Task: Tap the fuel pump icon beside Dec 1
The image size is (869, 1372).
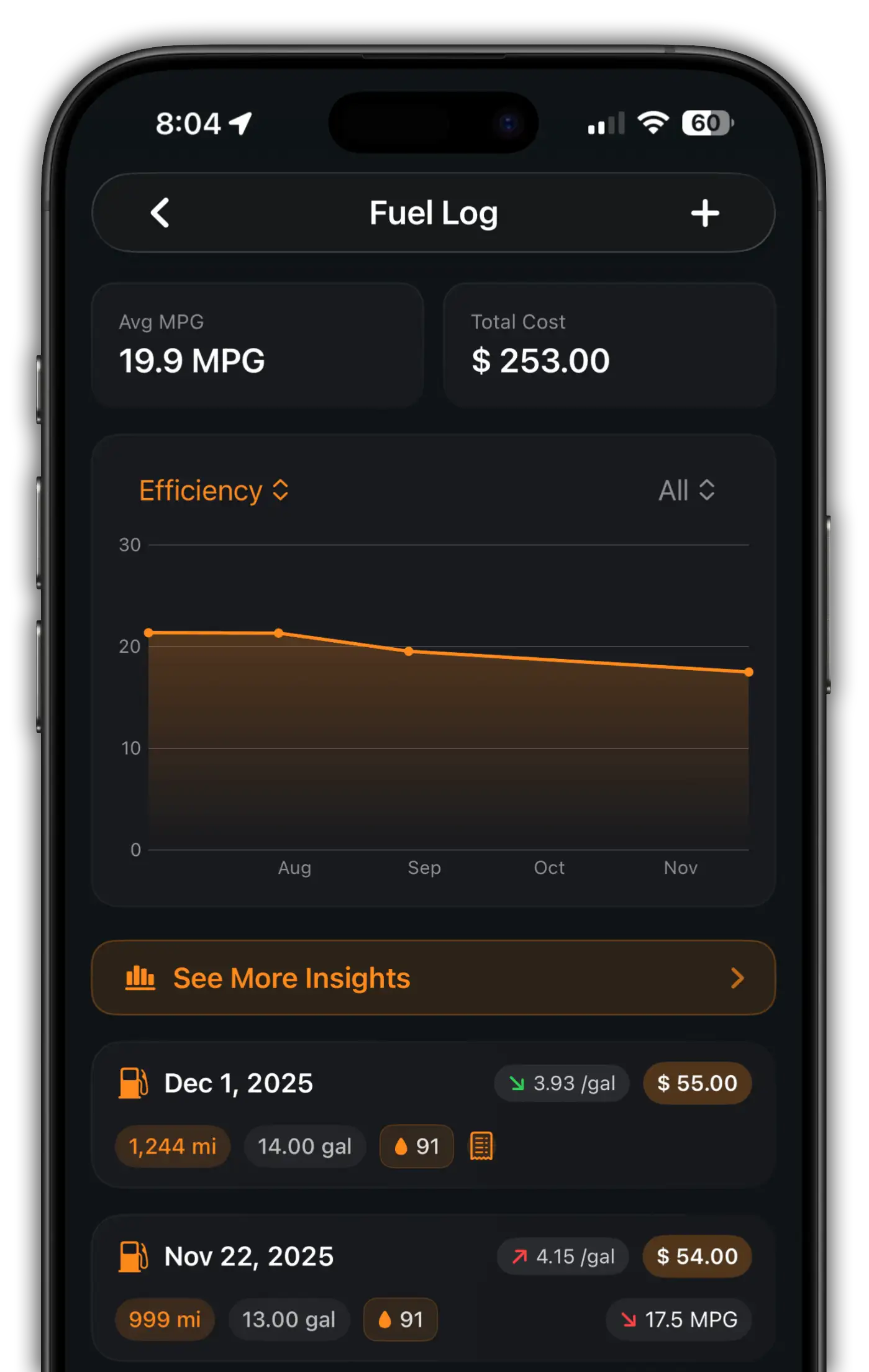Action: click(x=134, y=1083)
